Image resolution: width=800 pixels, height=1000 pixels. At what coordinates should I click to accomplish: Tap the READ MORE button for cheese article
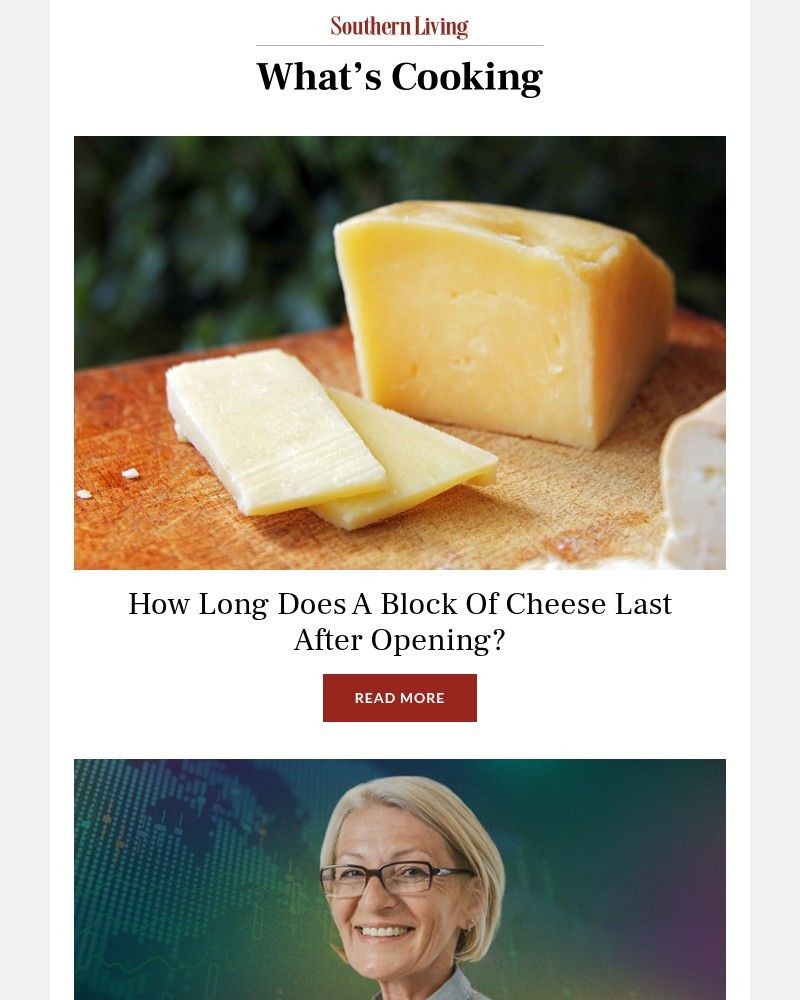pyautogui.click(x=399, y=698)
